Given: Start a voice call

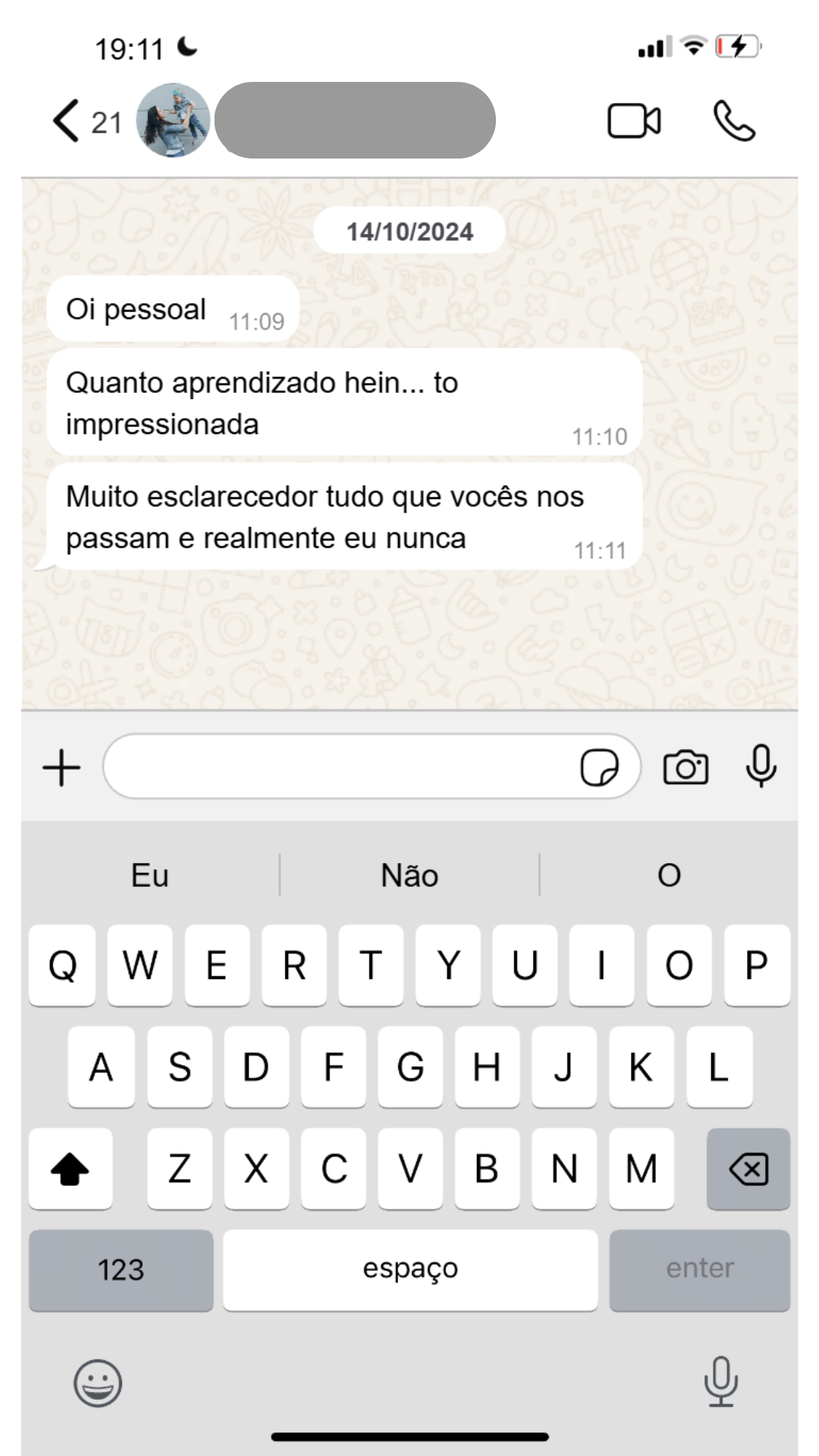Looking at the screenshot, I should click(734, 121).
